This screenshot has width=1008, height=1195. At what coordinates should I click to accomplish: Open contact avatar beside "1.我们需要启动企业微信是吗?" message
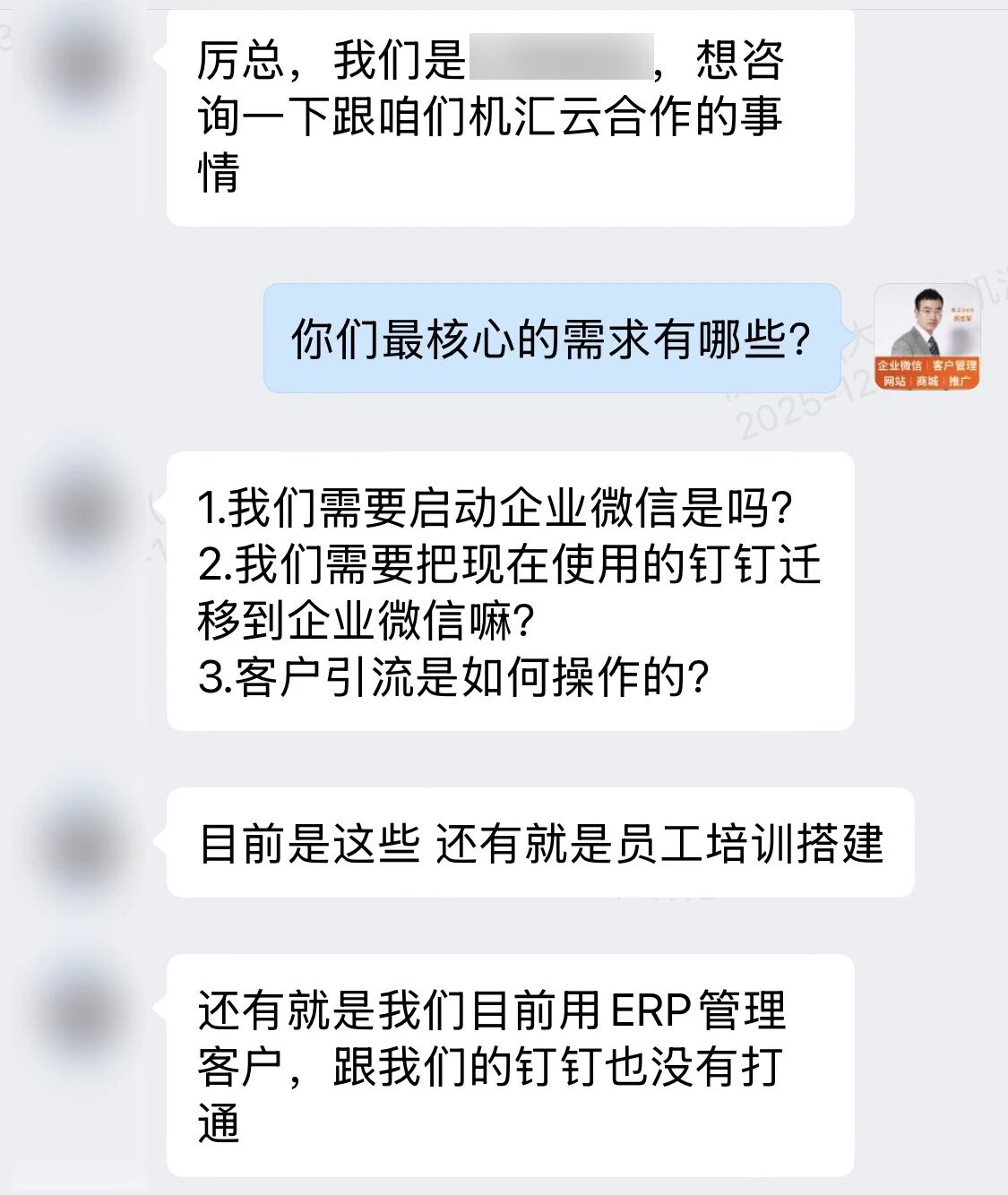click(x=87, y=508)
